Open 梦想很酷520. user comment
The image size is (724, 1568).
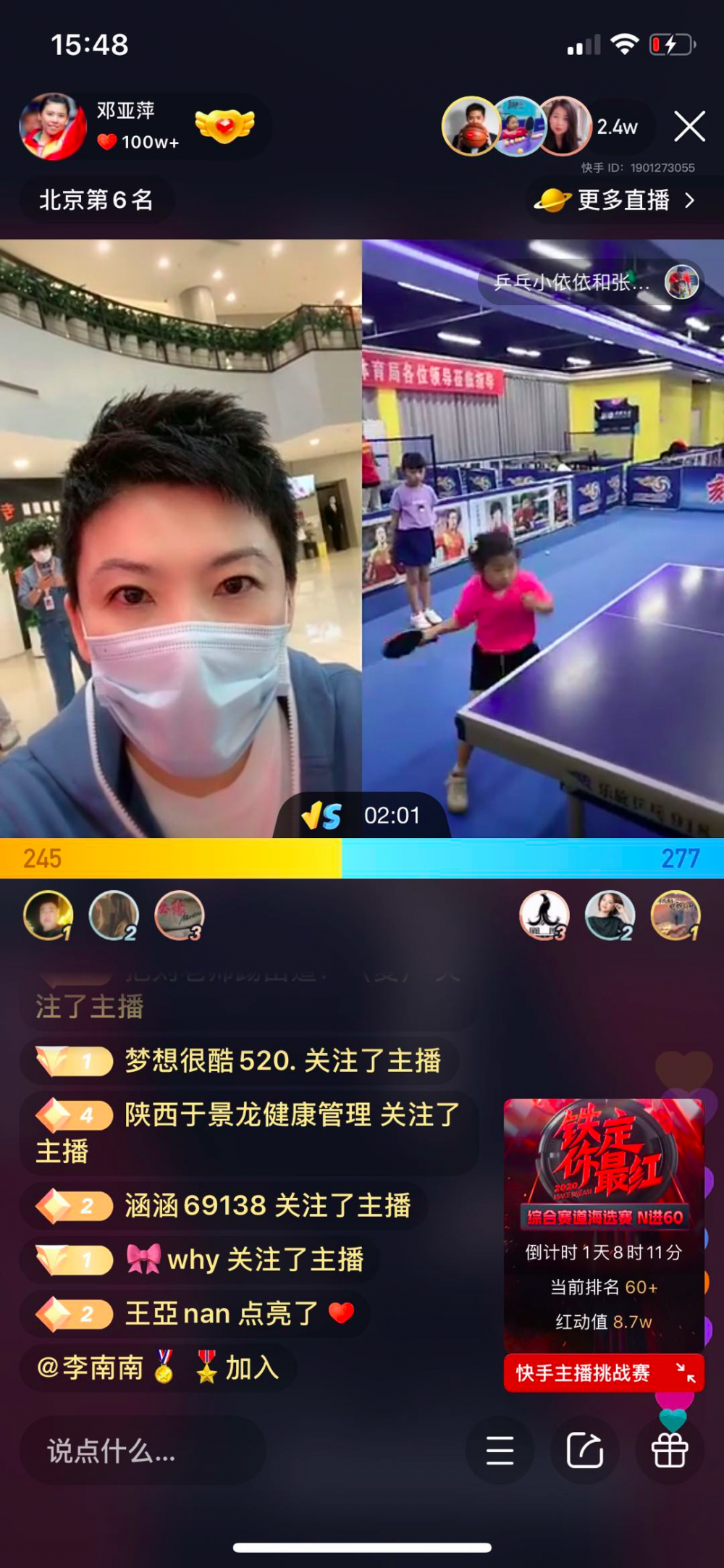[x=239, y=1061]
